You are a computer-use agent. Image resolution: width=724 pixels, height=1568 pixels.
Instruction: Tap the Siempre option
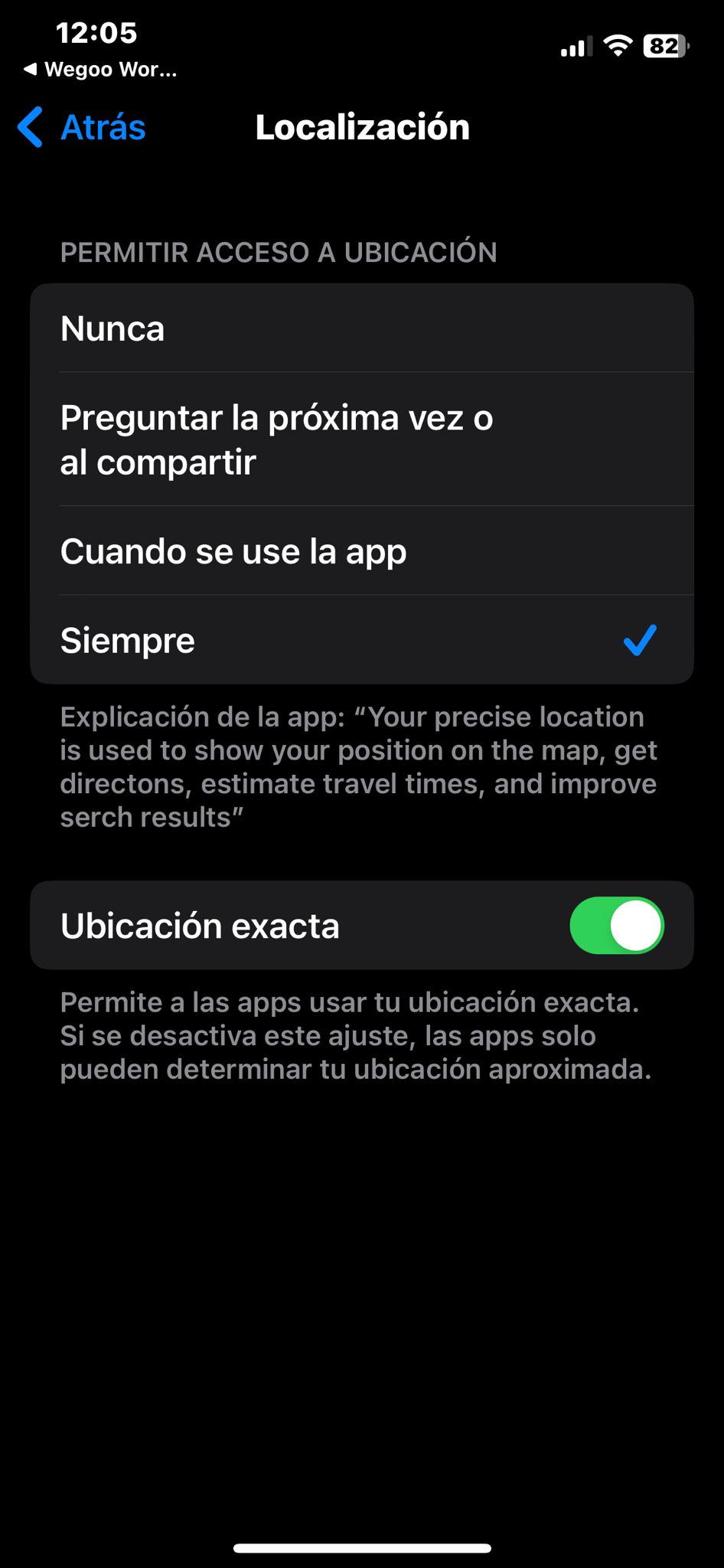pyautogui.click(x=361, y=640)
